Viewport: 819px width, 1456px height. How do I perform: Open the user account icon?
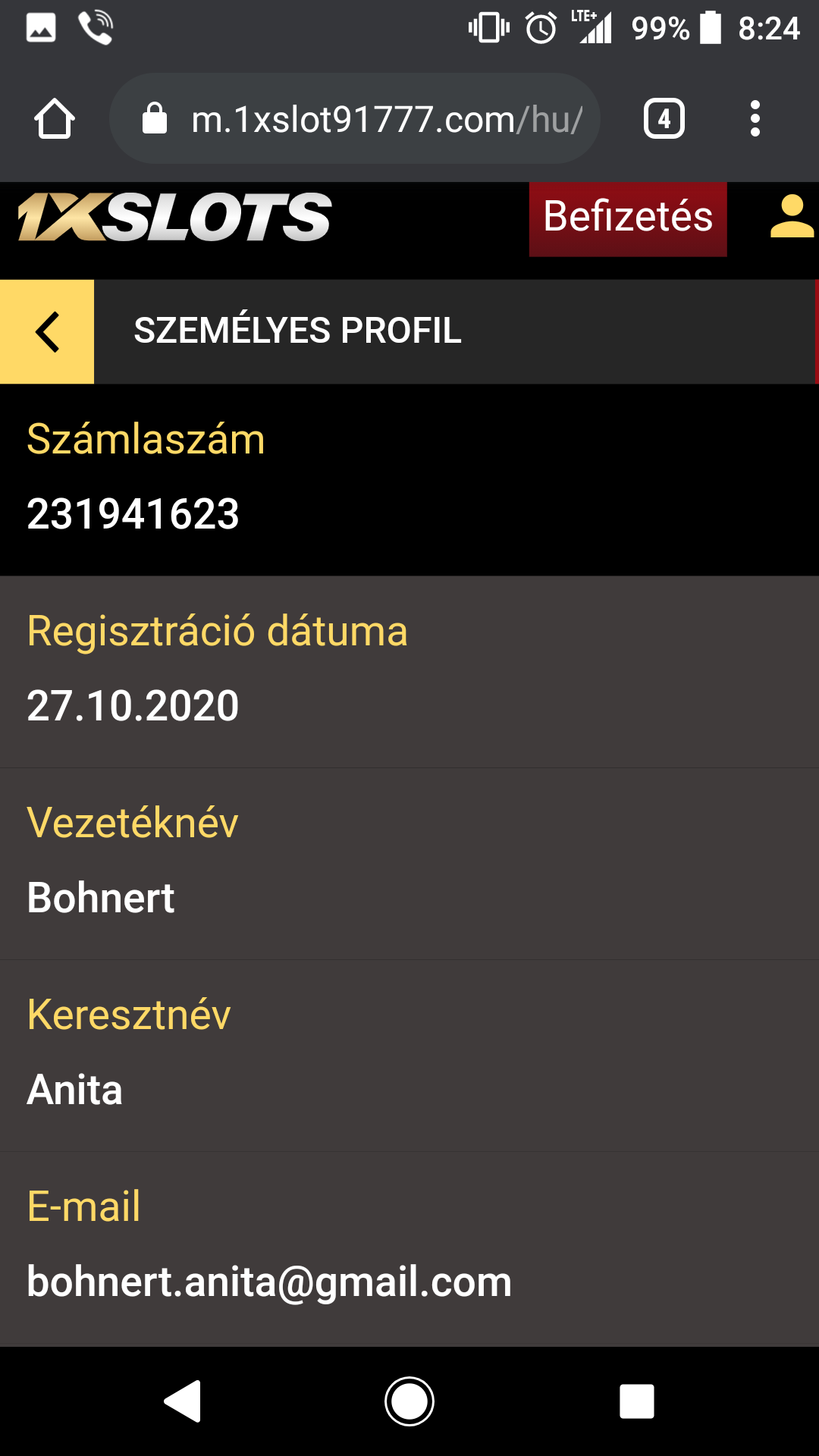791,218
